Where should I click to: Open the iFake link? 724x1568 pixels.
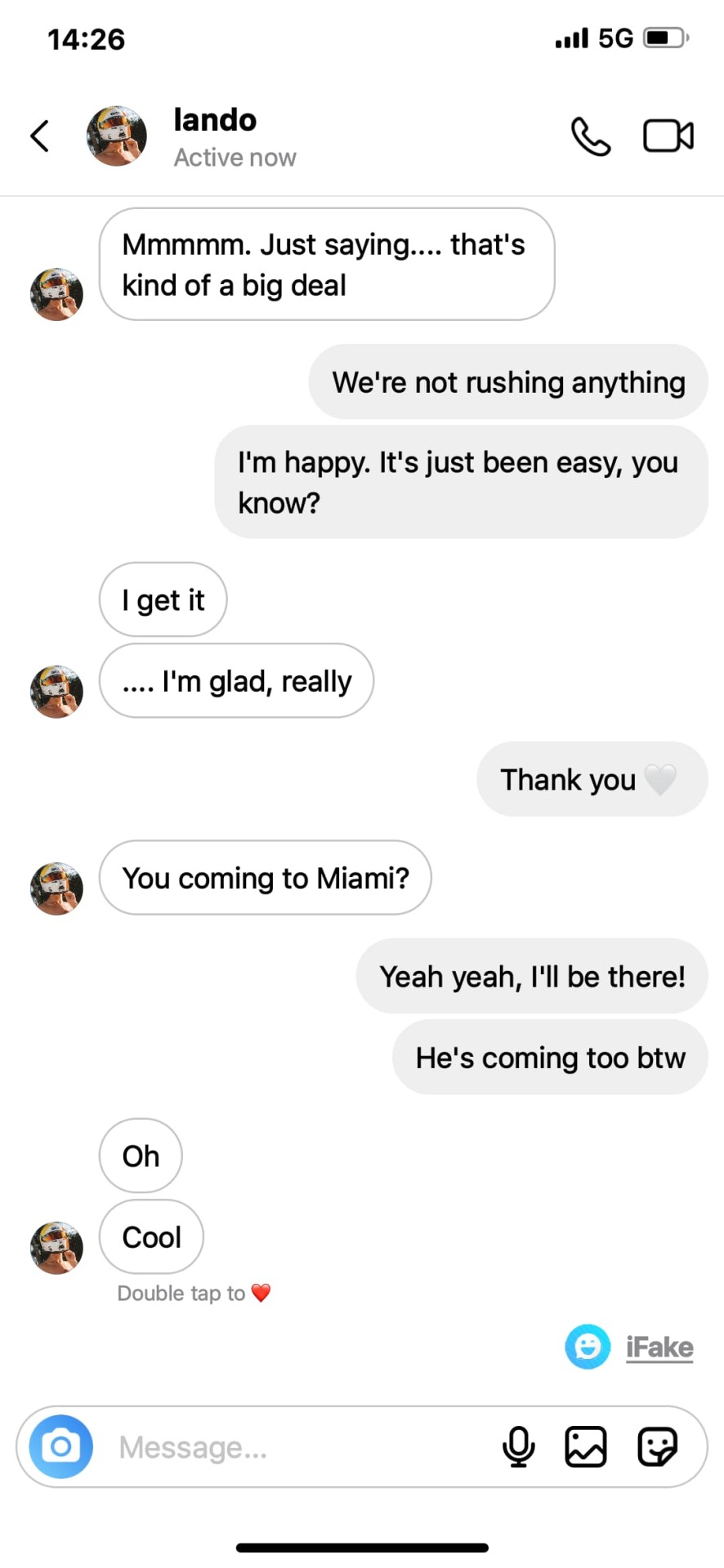pyautogui.click(x=659, y=1347)
